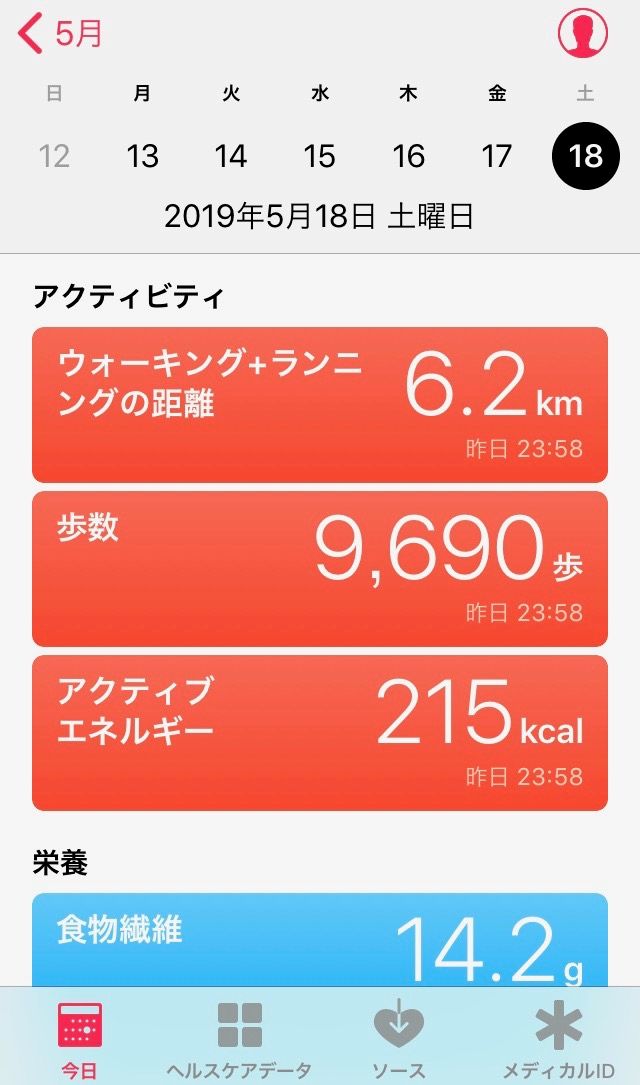Switch to the ヘルスケアデータ tab
The height and width of the screenshot is (1085, 640).
239,1038
